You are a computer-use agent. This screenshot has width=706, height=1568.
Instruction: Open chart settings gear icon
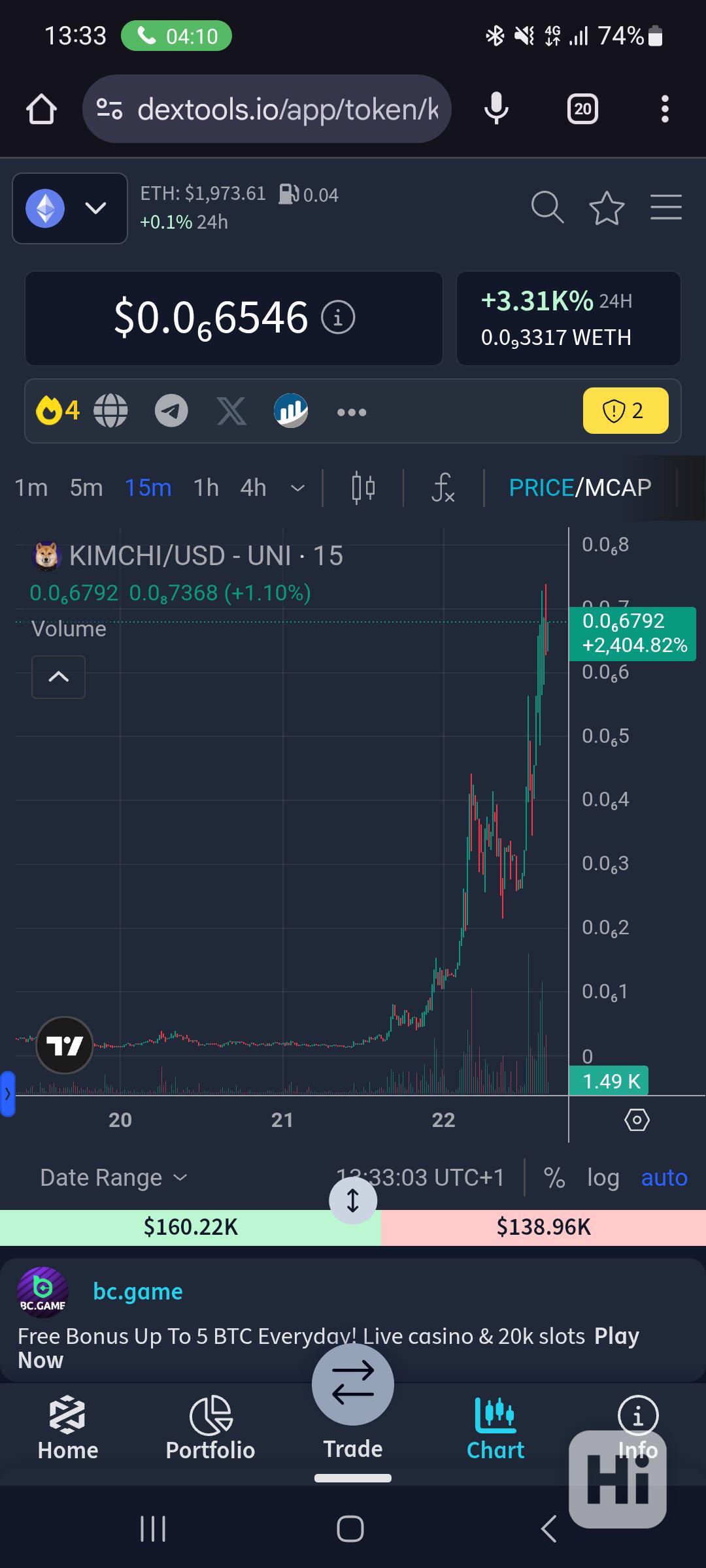pos(637,1120)
